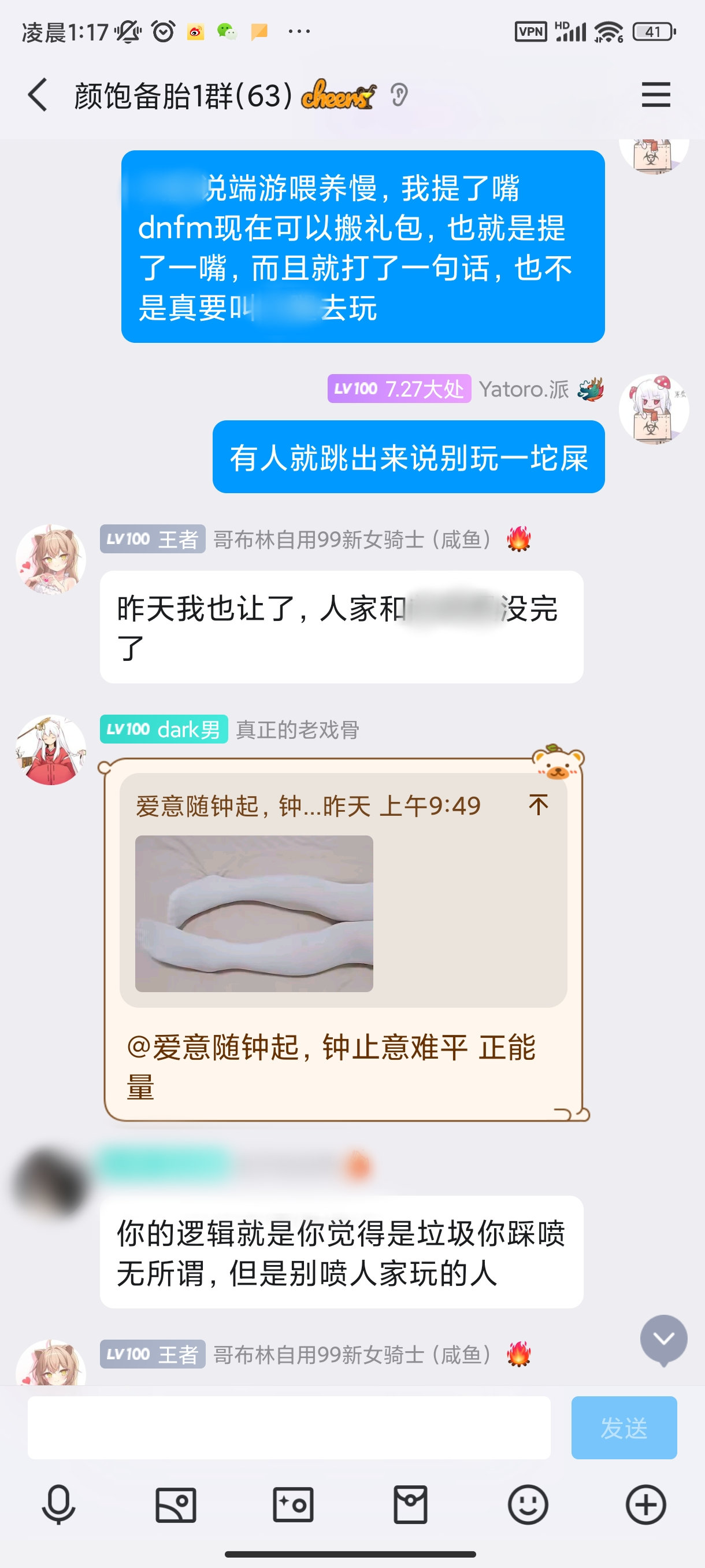This screenshot has height=1568, width=705.
Task: Go back from the group chat
Action: click(38, 95)
